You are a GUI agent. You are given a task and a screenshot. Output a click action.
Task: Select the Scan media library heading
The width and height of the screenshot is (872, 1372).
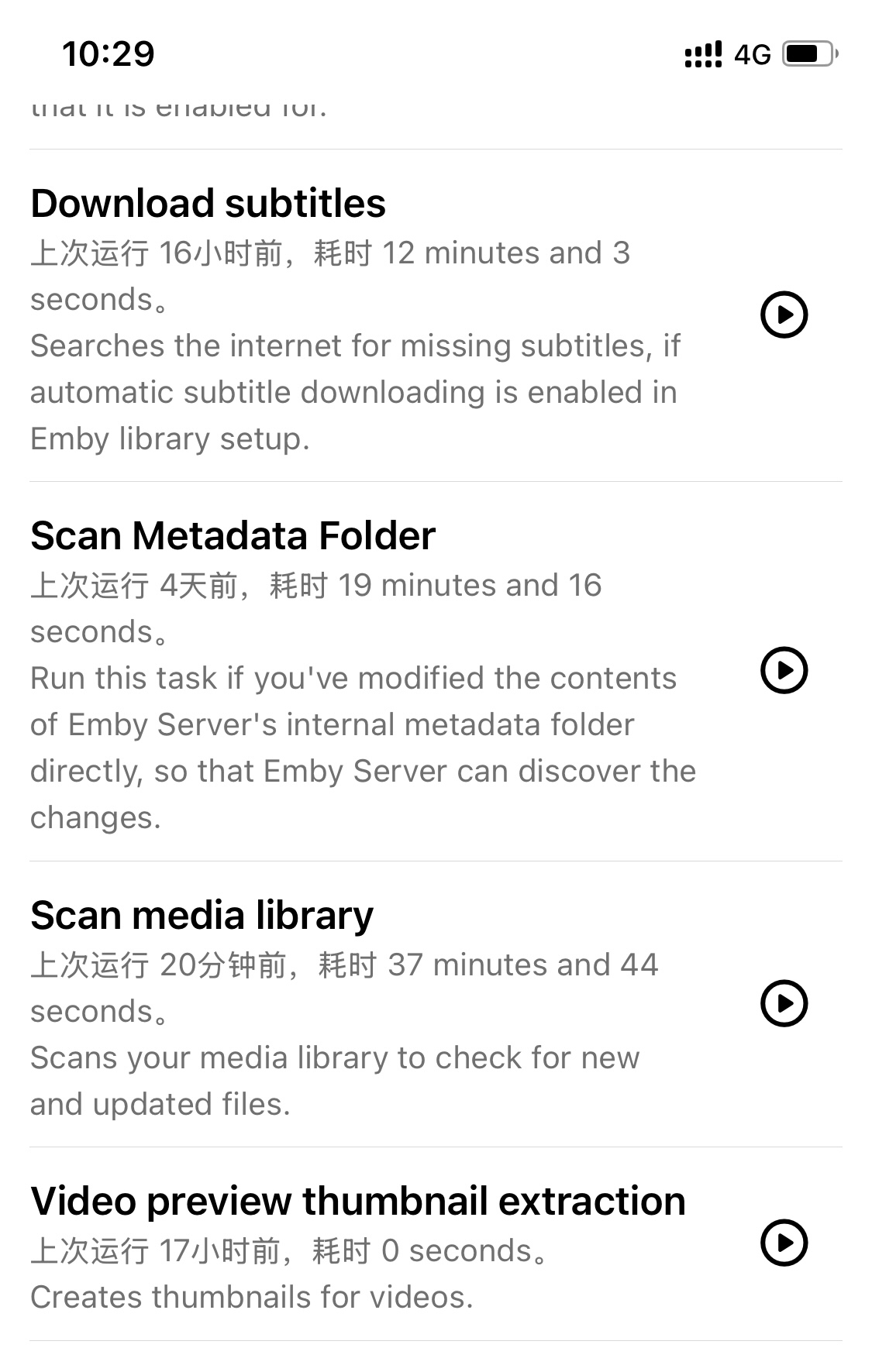[x=202, y=915]
